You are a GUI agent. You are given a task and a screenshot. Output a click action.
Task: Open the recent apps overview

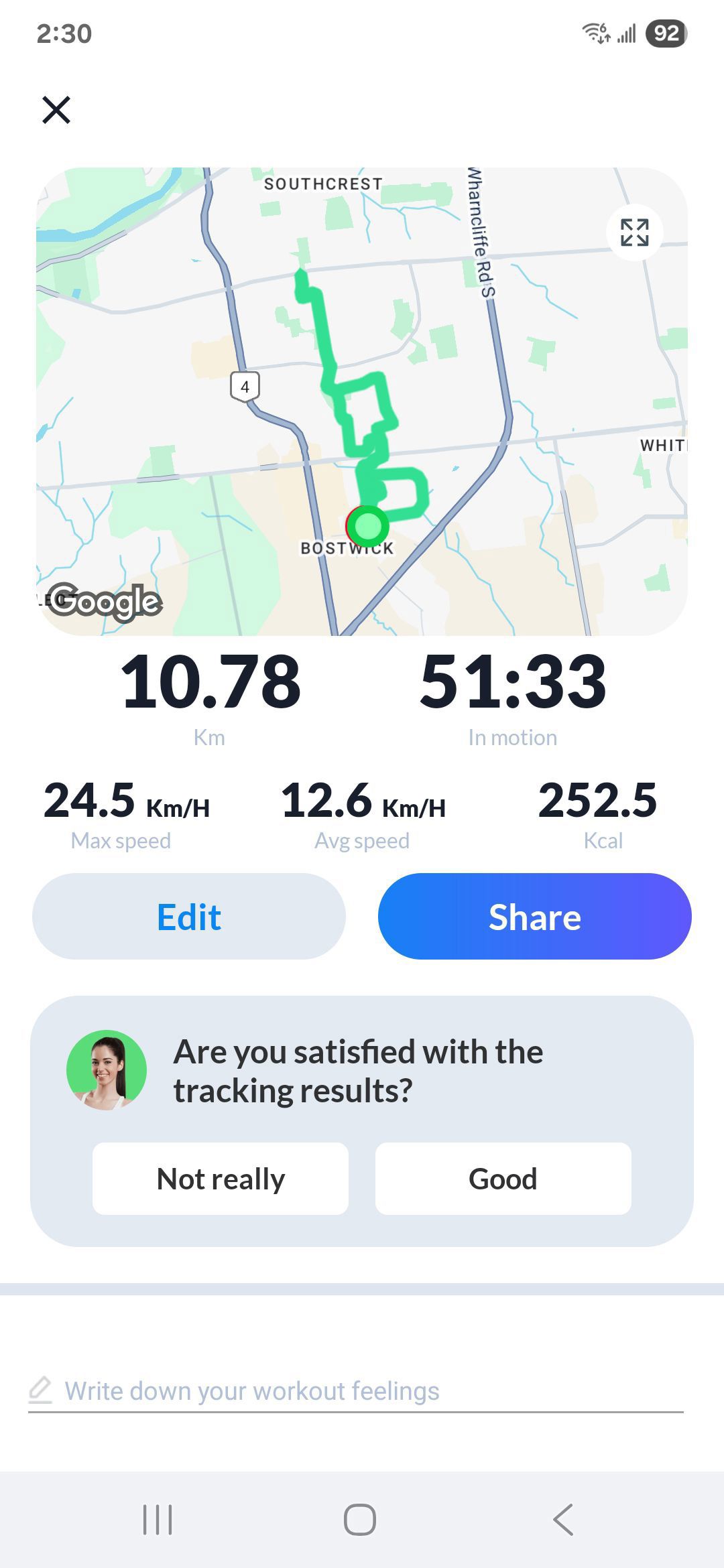pyautogui.click(x=158, y=1519)
